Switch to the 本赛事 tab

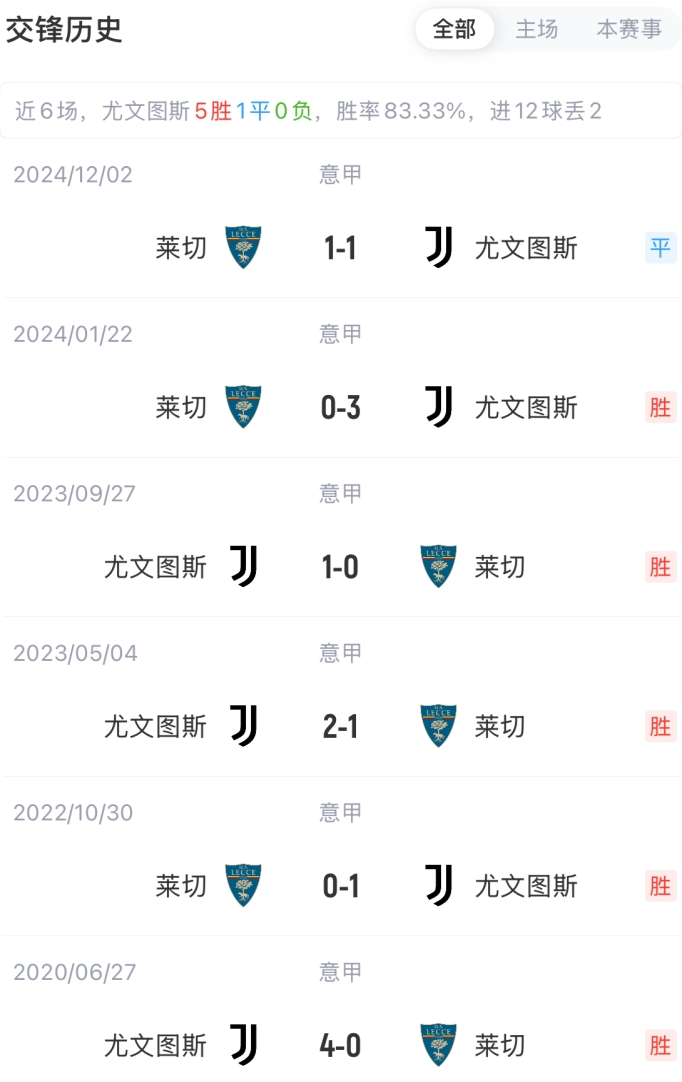(x=629, y=30)
